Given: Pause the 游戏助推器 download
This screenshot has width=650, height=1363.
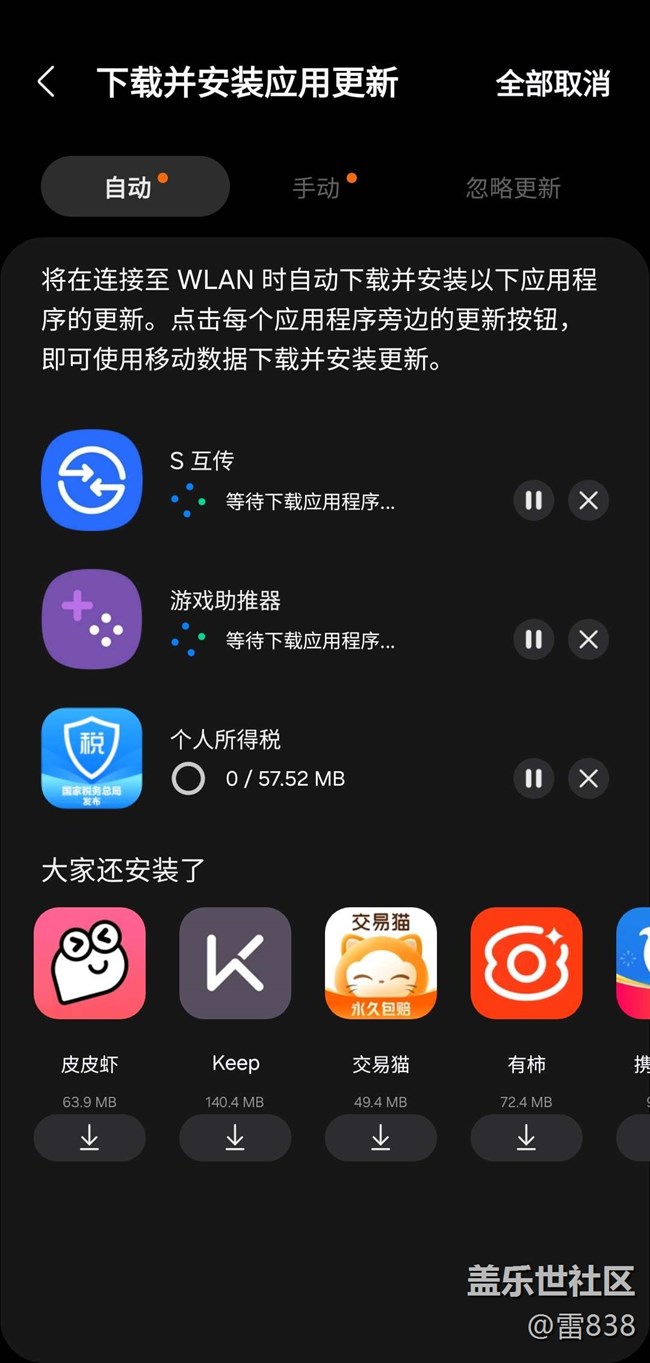Looking at the screenshot, I should pyautogui.click(x=534, y=639).
